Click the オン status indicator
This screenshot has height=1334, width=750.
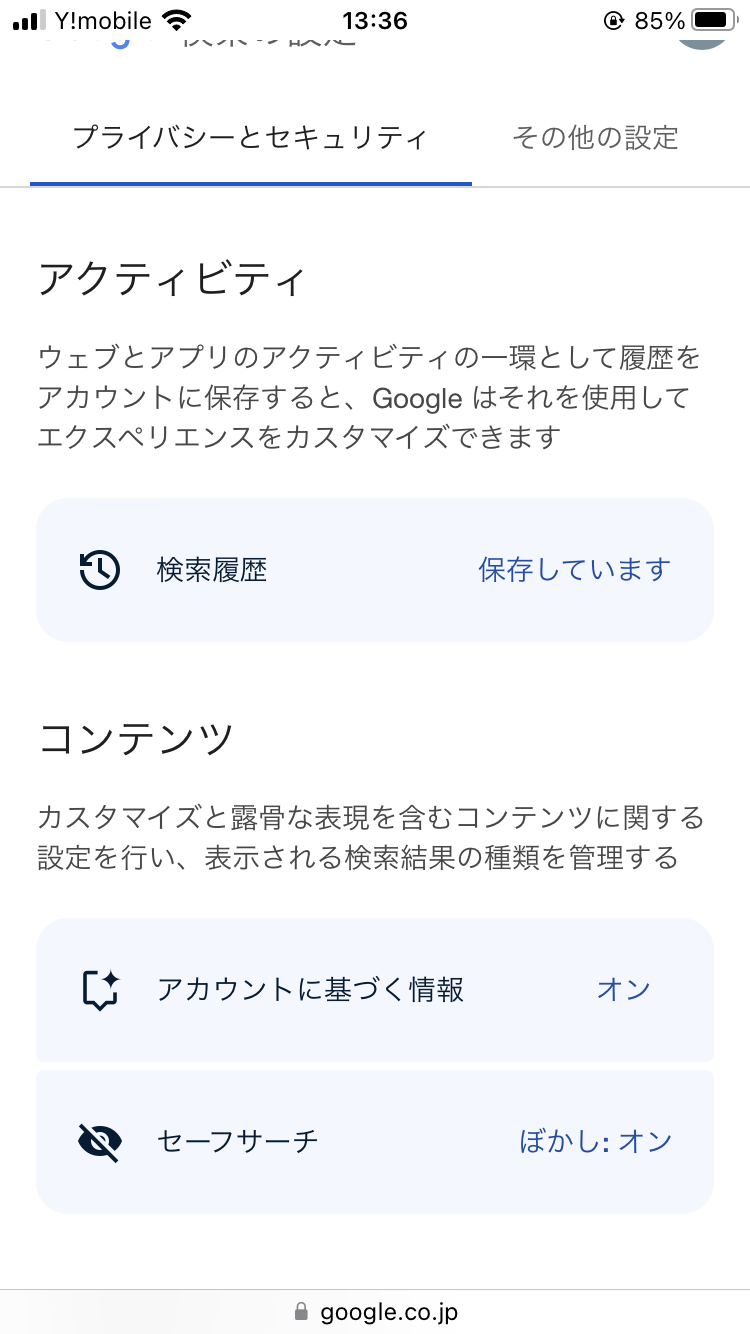pos(622,990)
